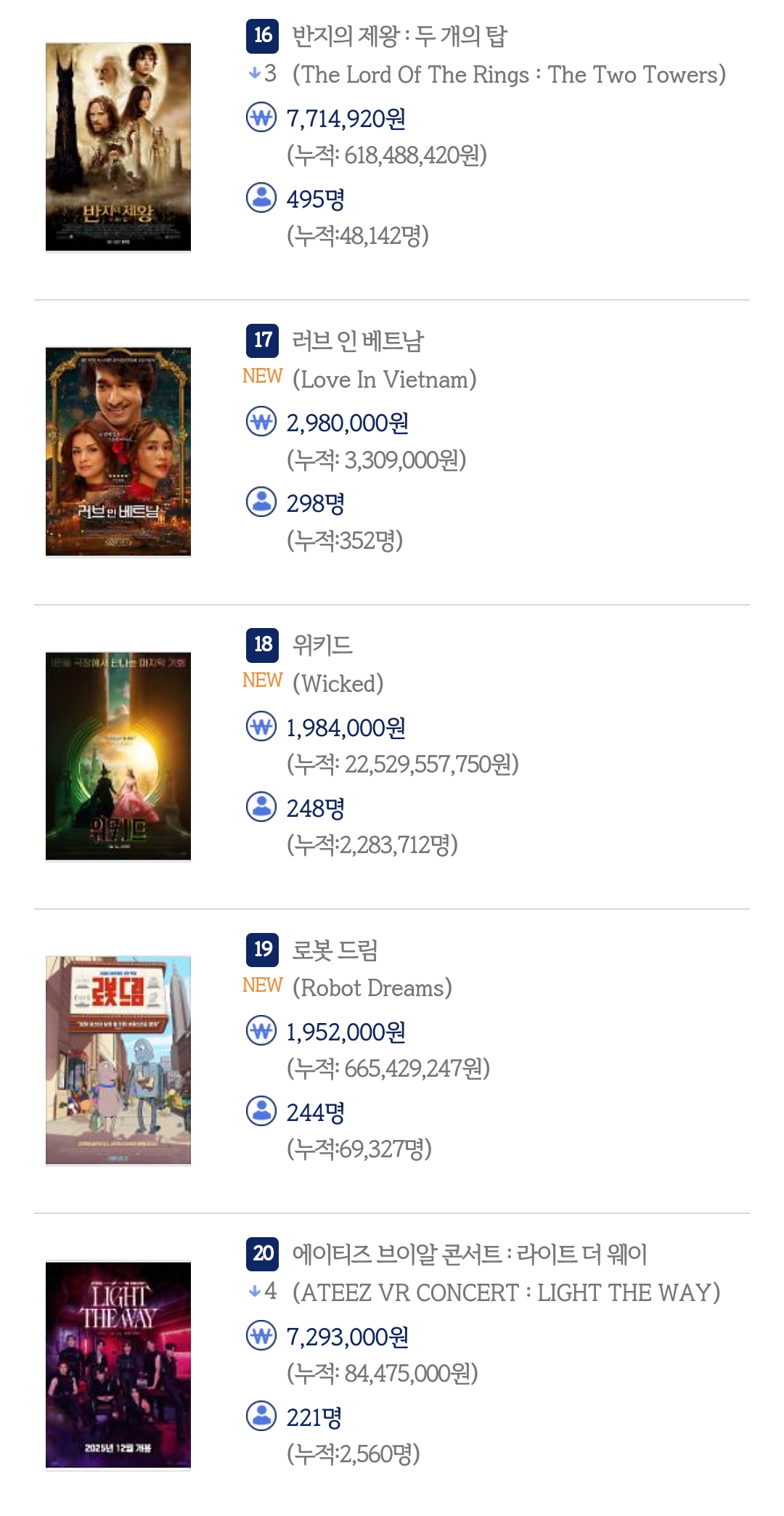
Task: Open the ATEEZ VR Concert poster
Action: (x=118, y=1365)
